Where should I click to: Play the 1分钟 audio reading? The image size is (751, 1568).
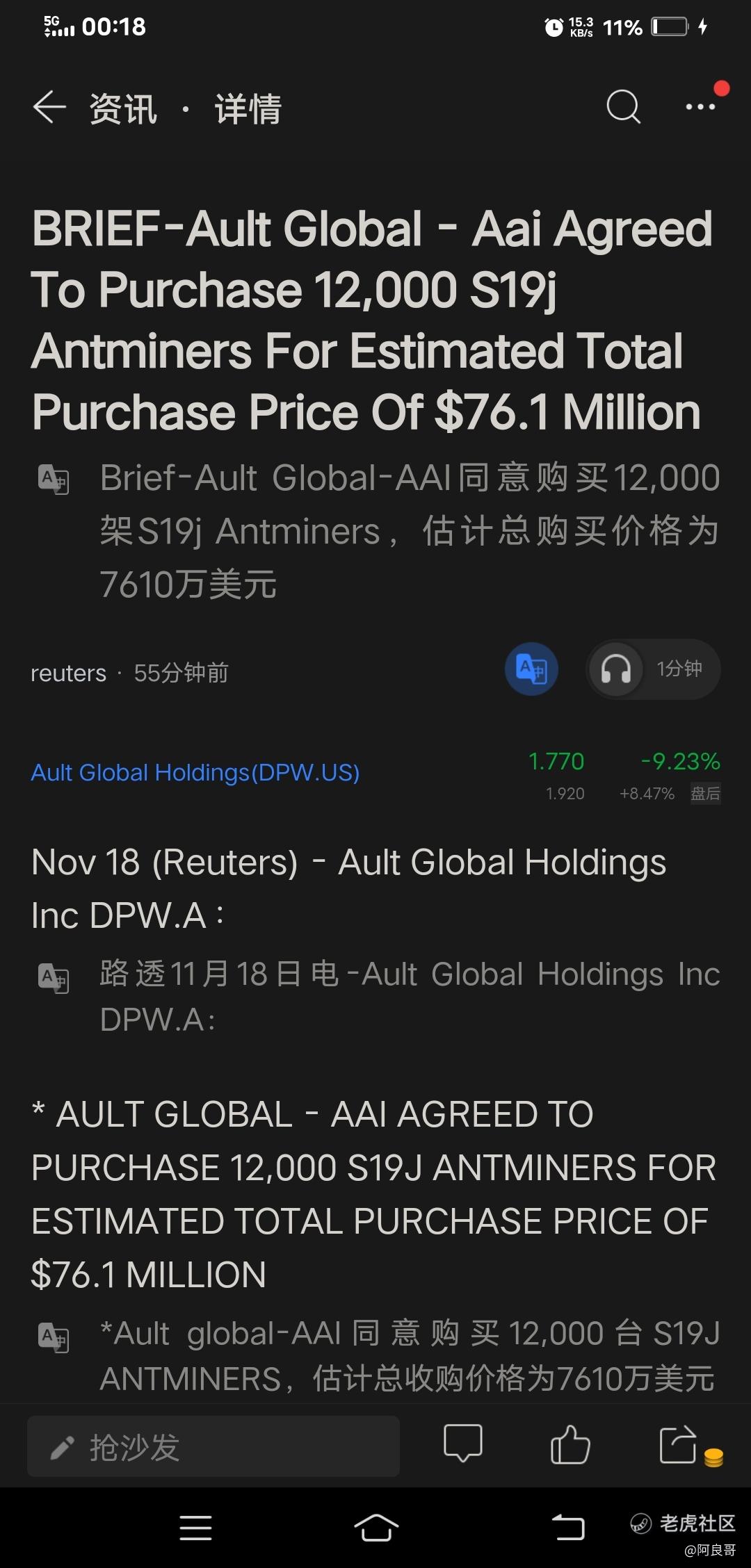[x=653, y=669]
